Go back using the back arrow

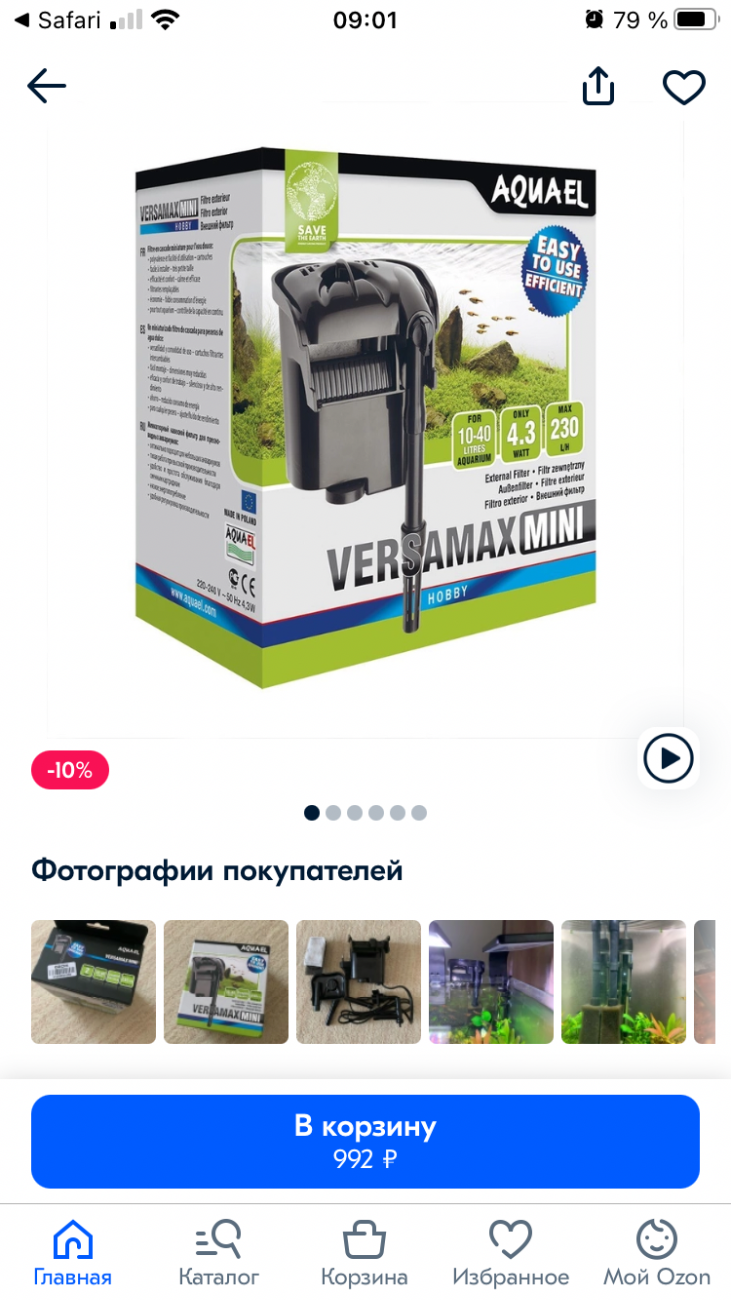(x=46, y=87)
